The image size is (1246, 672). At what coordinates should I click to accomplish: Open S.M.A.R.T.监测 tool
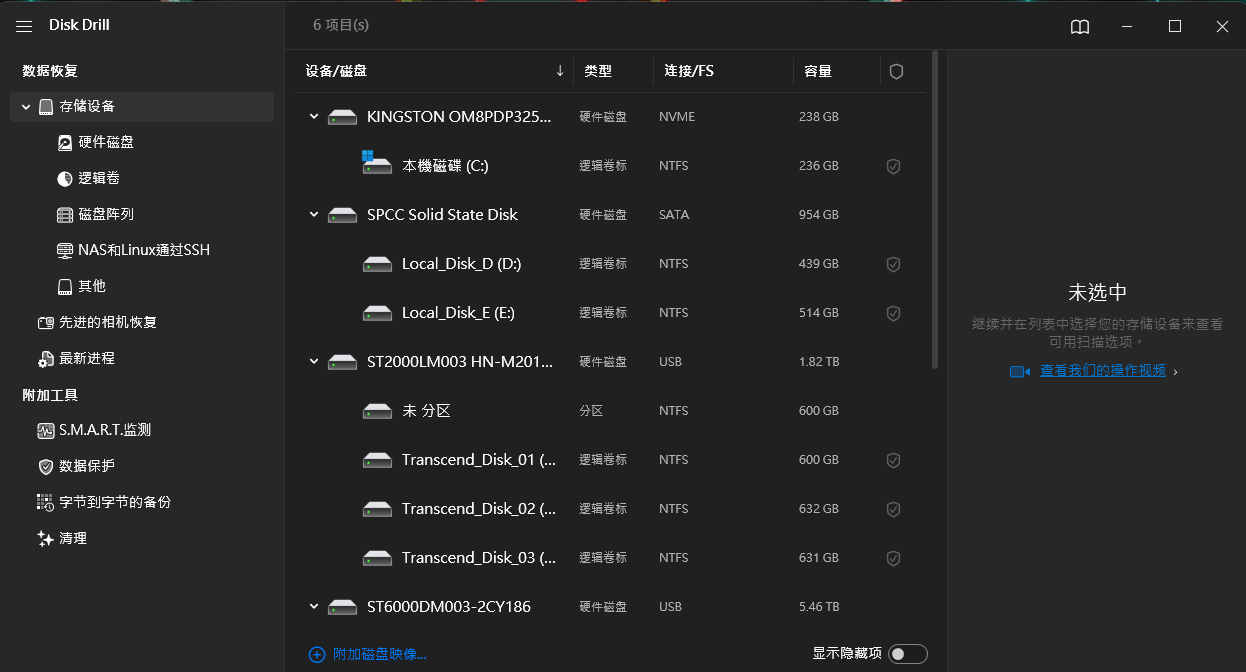(104, 430)
